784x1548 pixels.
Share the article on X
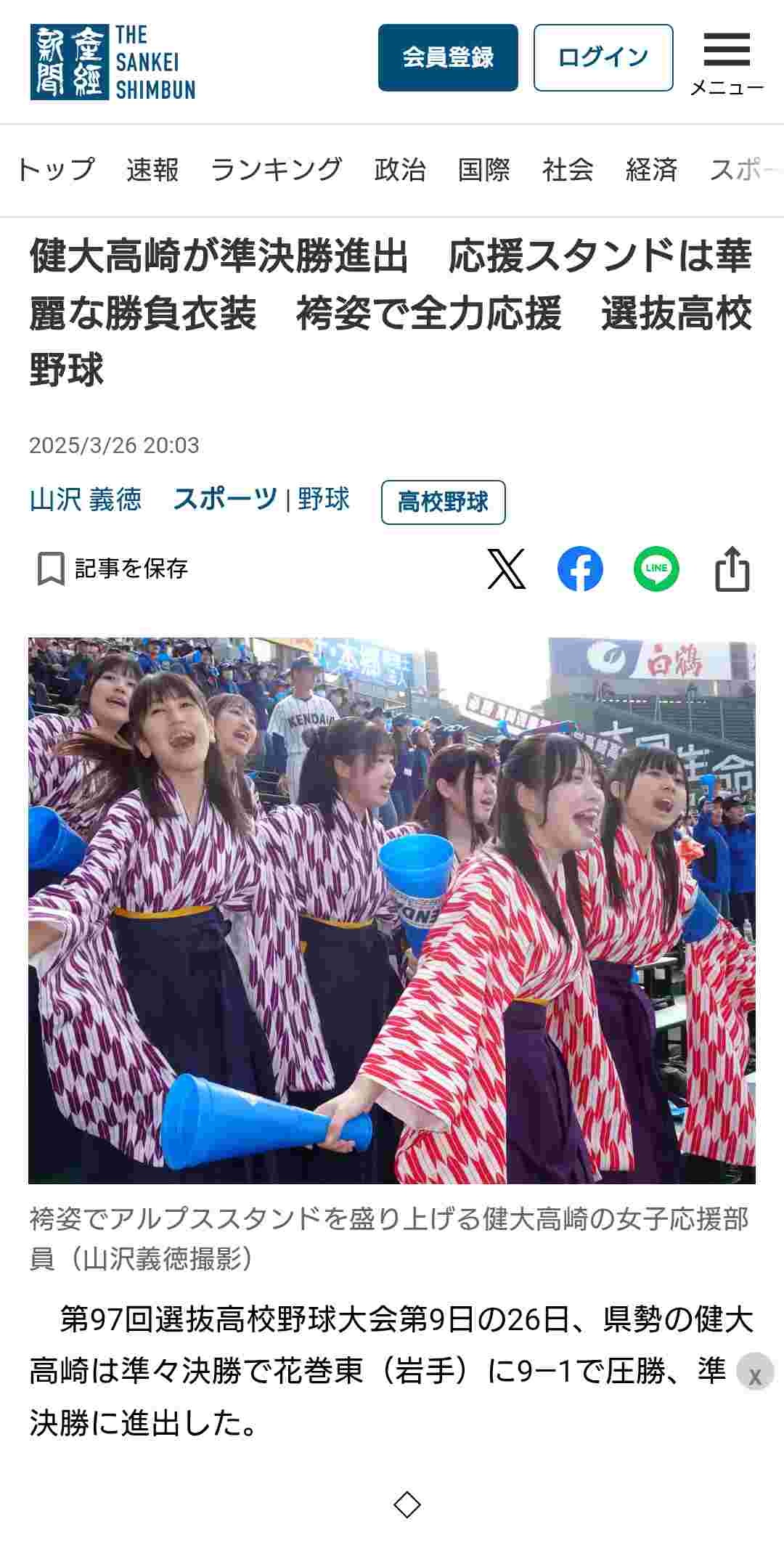507,569
